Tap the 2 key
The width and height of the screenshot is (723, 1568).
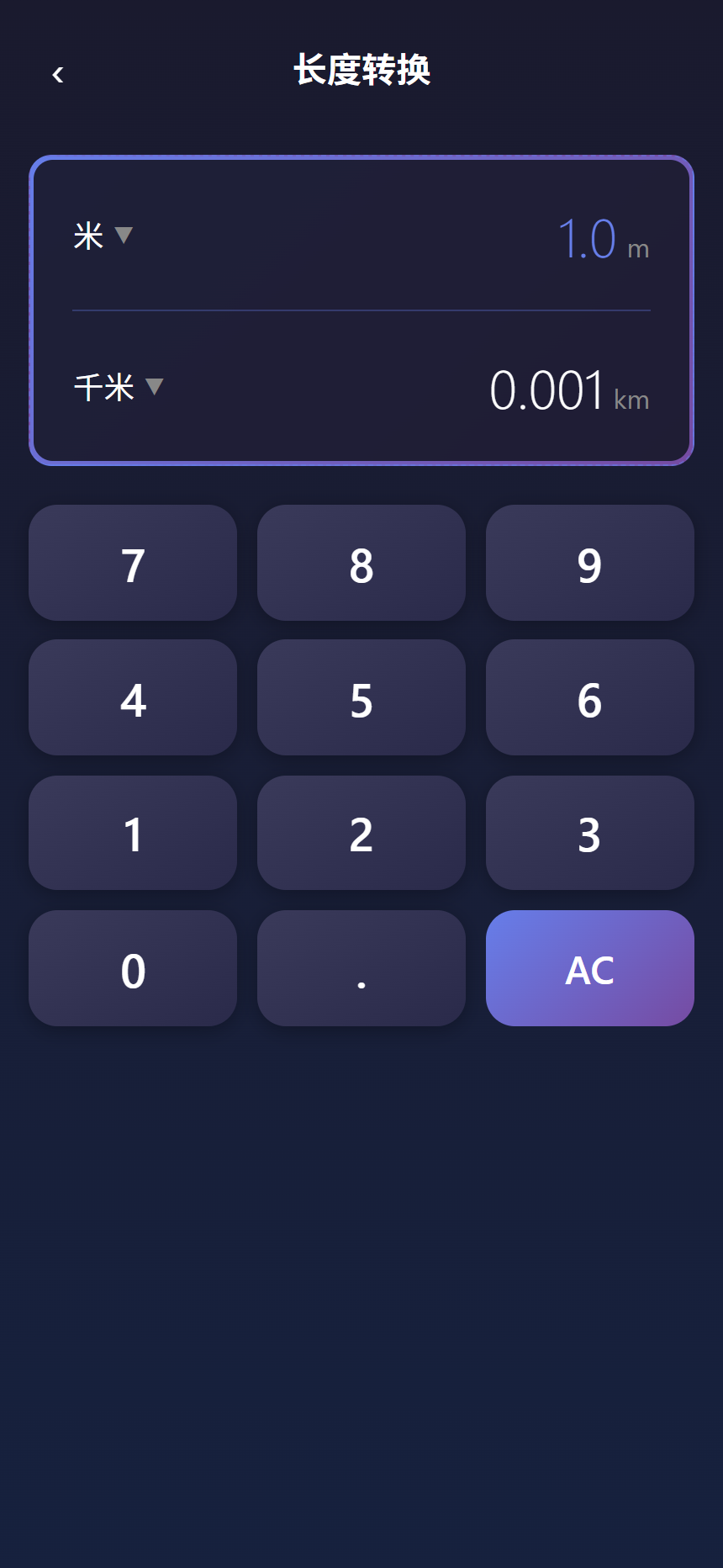(x=361, y=834)
